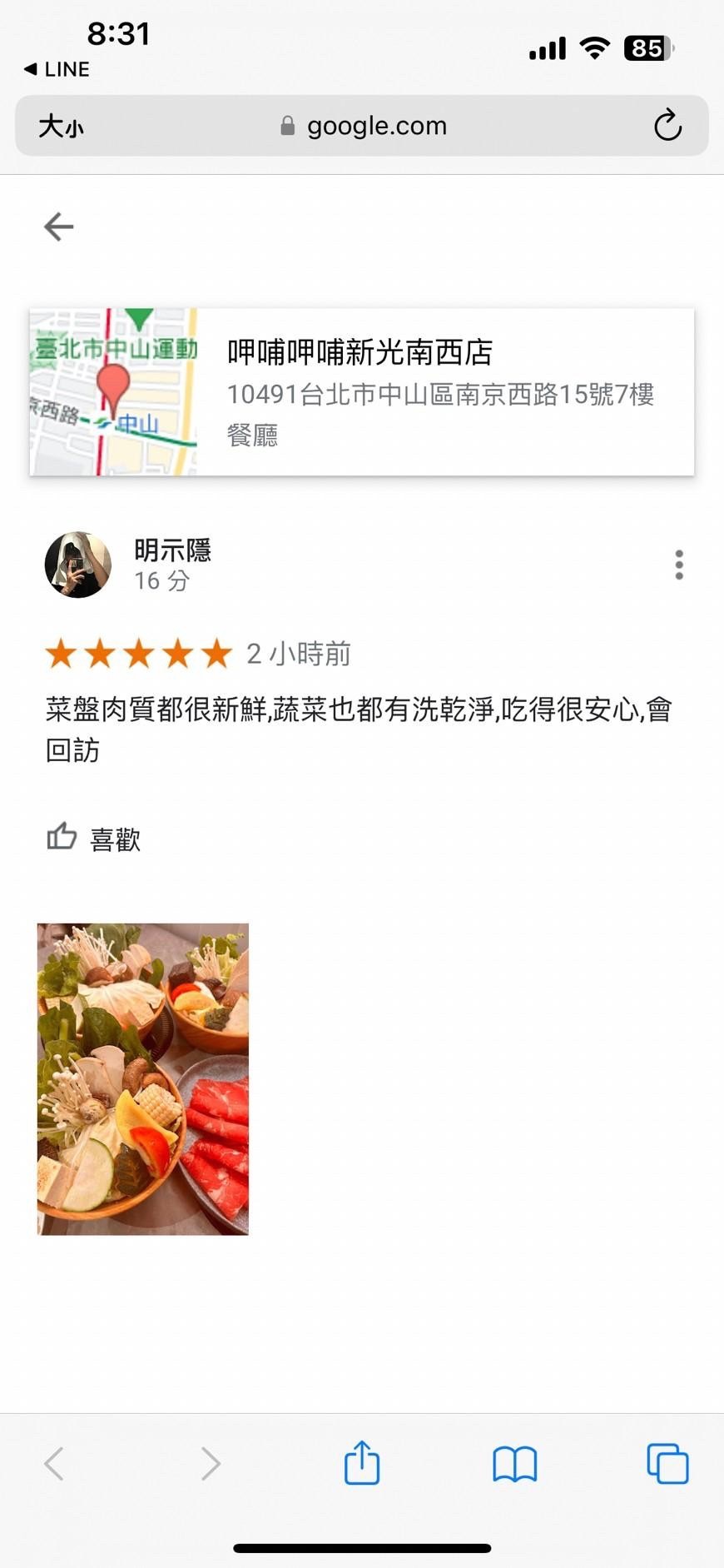Open reviewer 明示隱's profile

tap(172, 550)
